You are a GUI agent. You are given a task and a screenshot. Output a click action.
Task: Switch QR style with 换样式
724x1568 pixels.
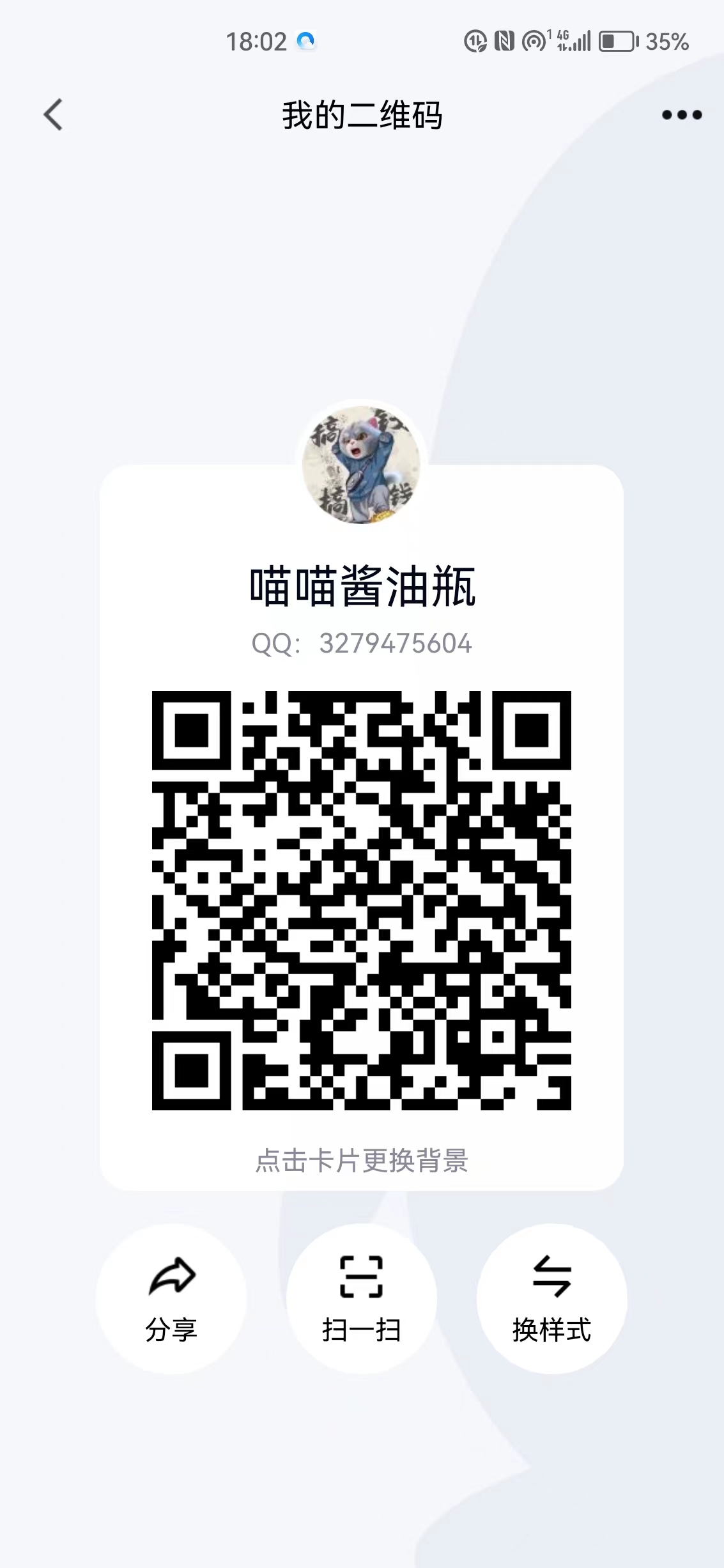(x=551, y=1298)
